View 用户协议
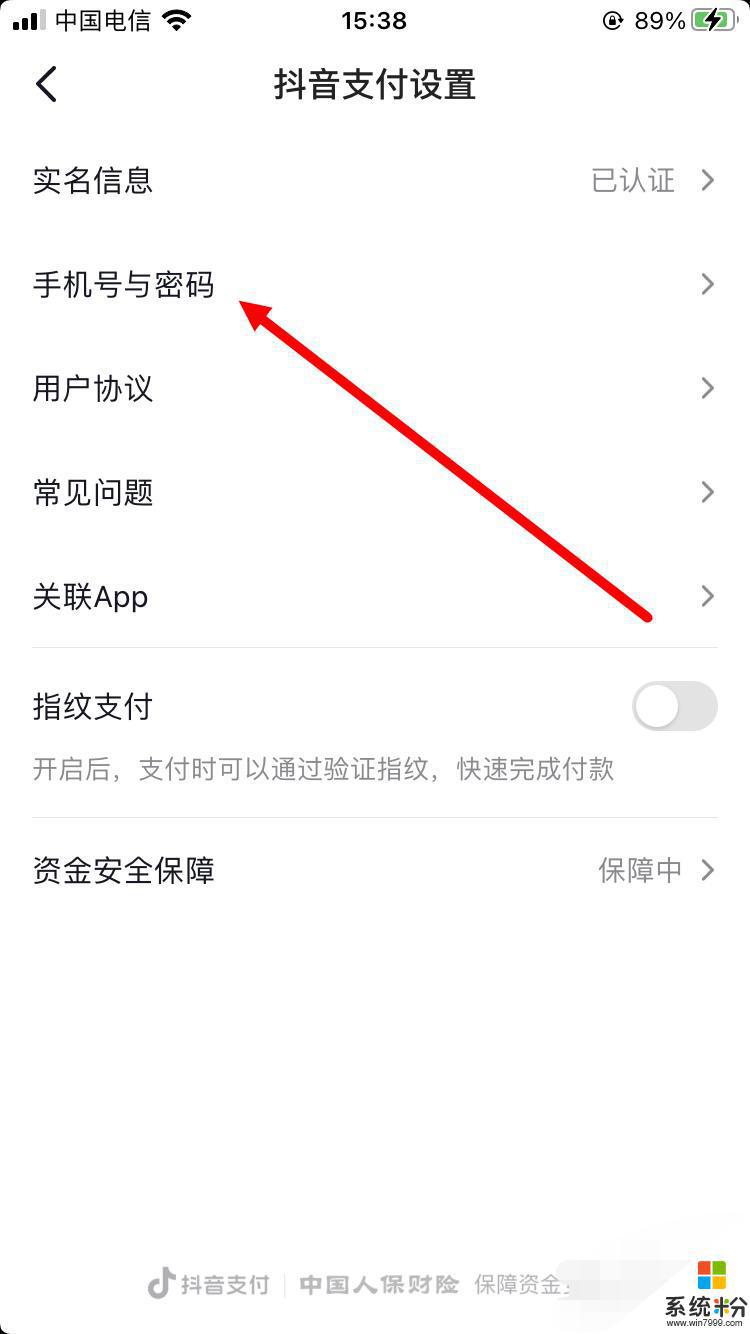This screenshot has height=1334, width=750. 375,388
